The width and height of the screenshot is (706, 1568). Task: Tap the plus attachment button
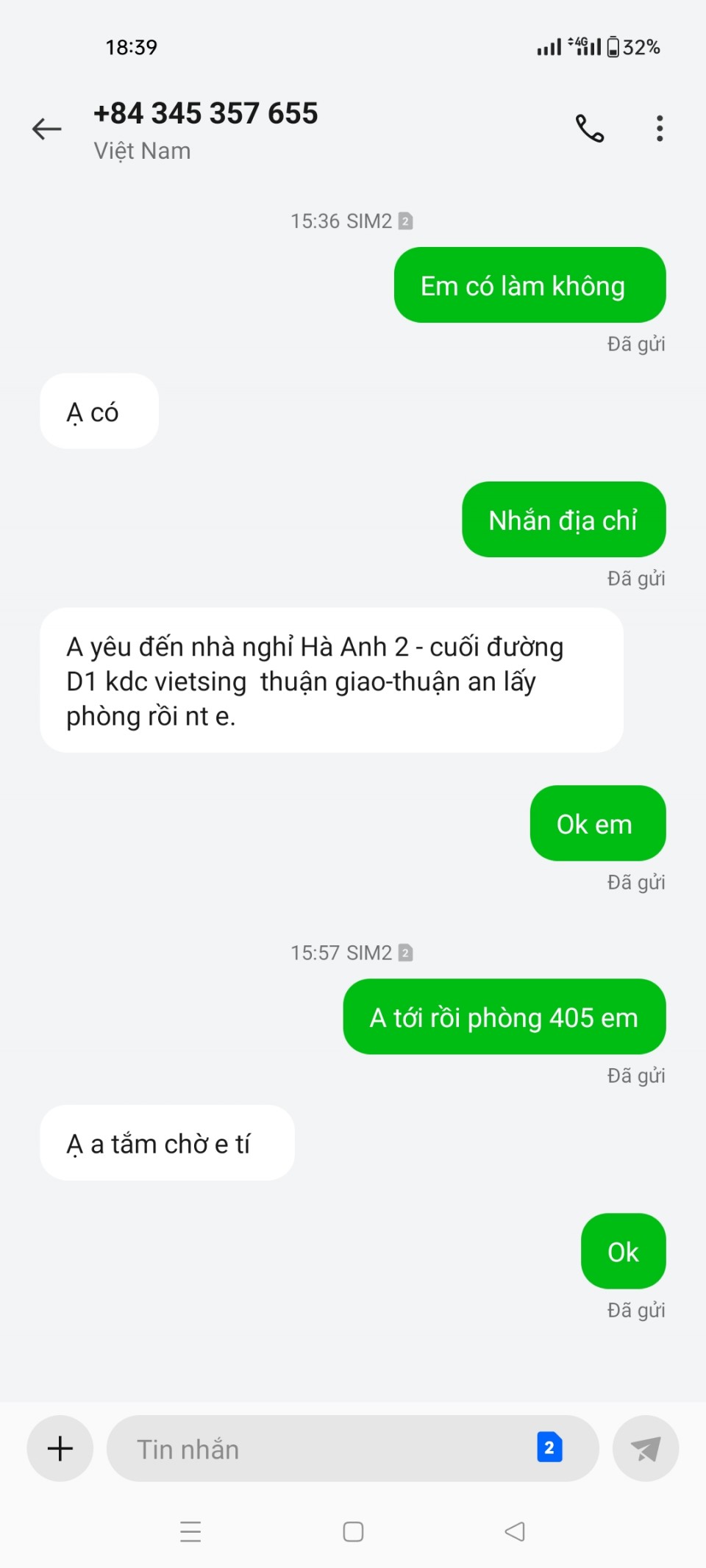pos(60,1448)
